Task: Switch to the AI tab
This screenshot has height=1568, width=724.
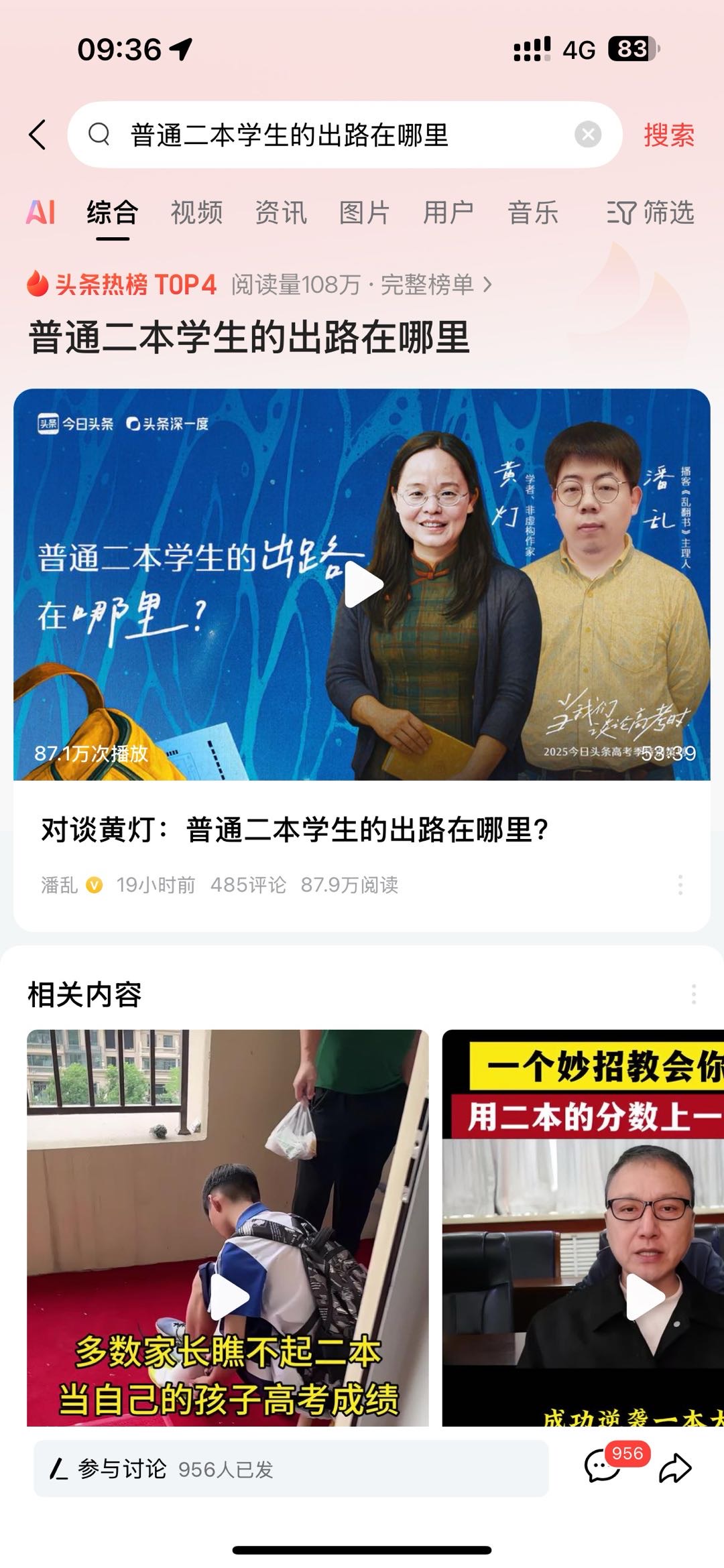Action: pos(40,212)
